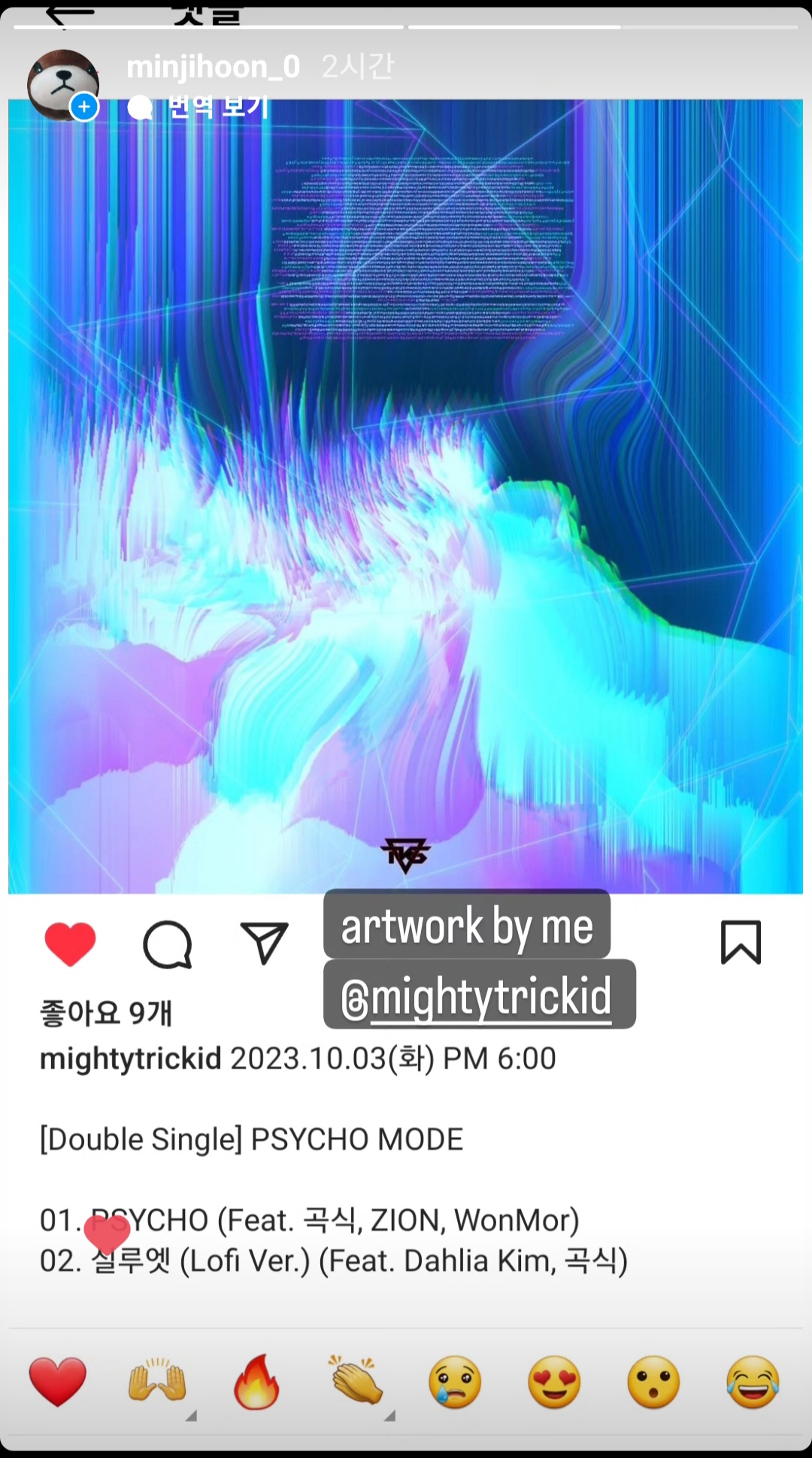
Task: React with the red heart emoji
Action: [58, 1382]
